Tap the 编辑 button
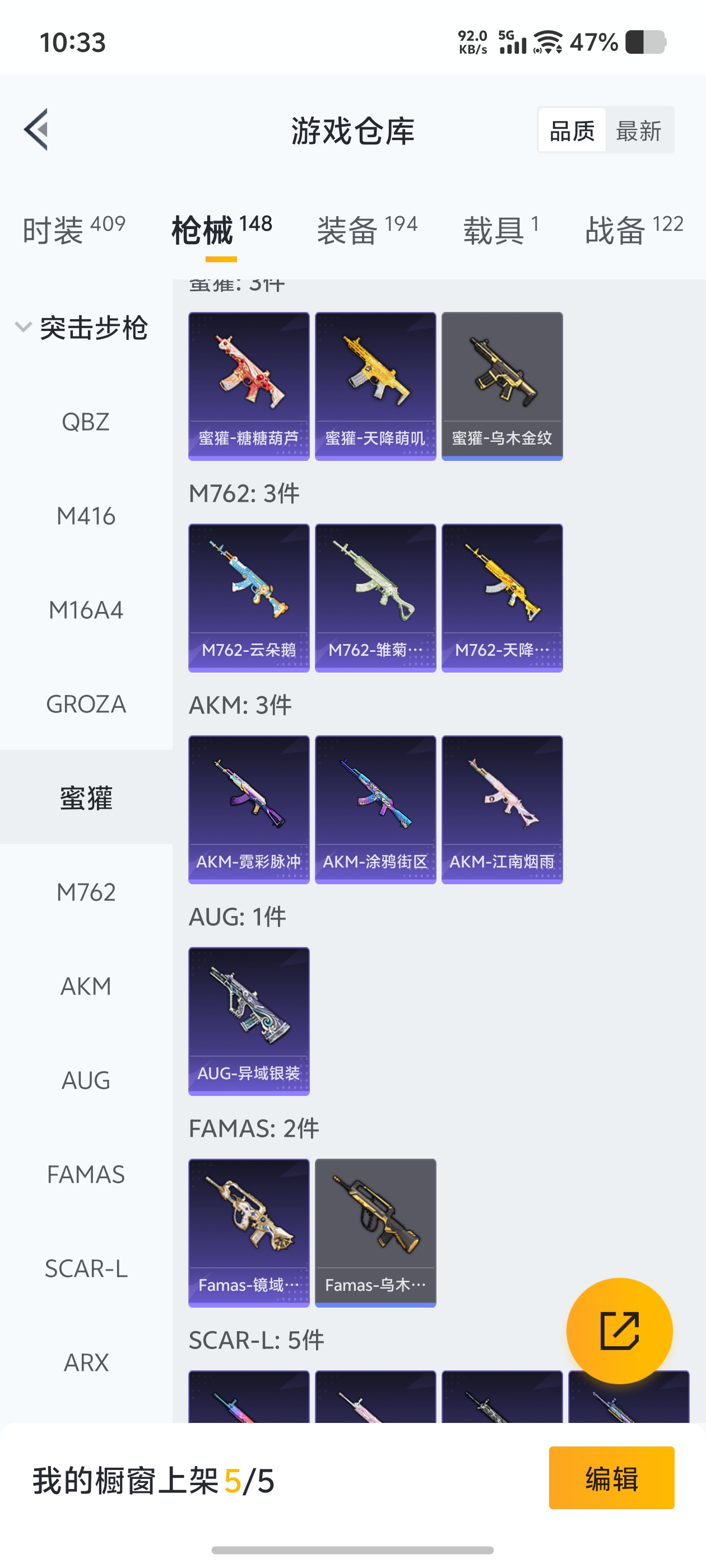Viewport: 706px width, 1568px height. [x=611, y=1478]
